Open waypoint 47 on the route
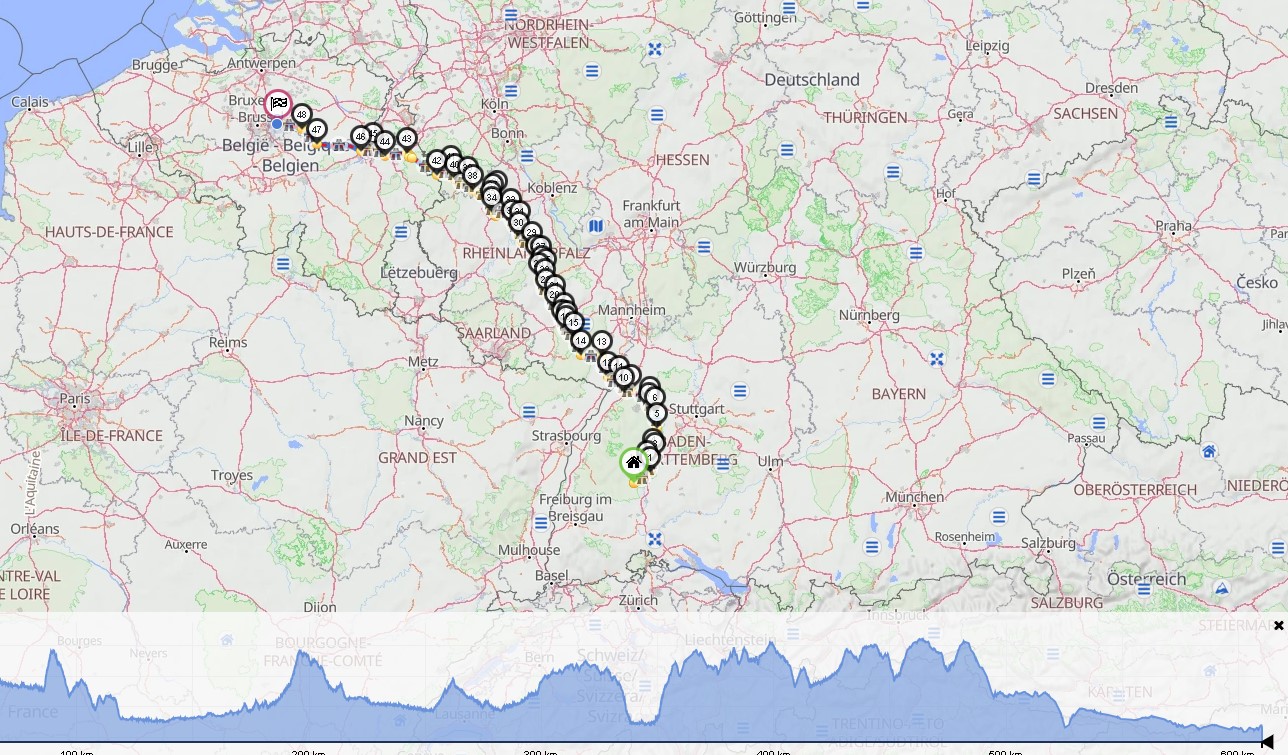This screenshot has width=1288, height=755. 317,130
